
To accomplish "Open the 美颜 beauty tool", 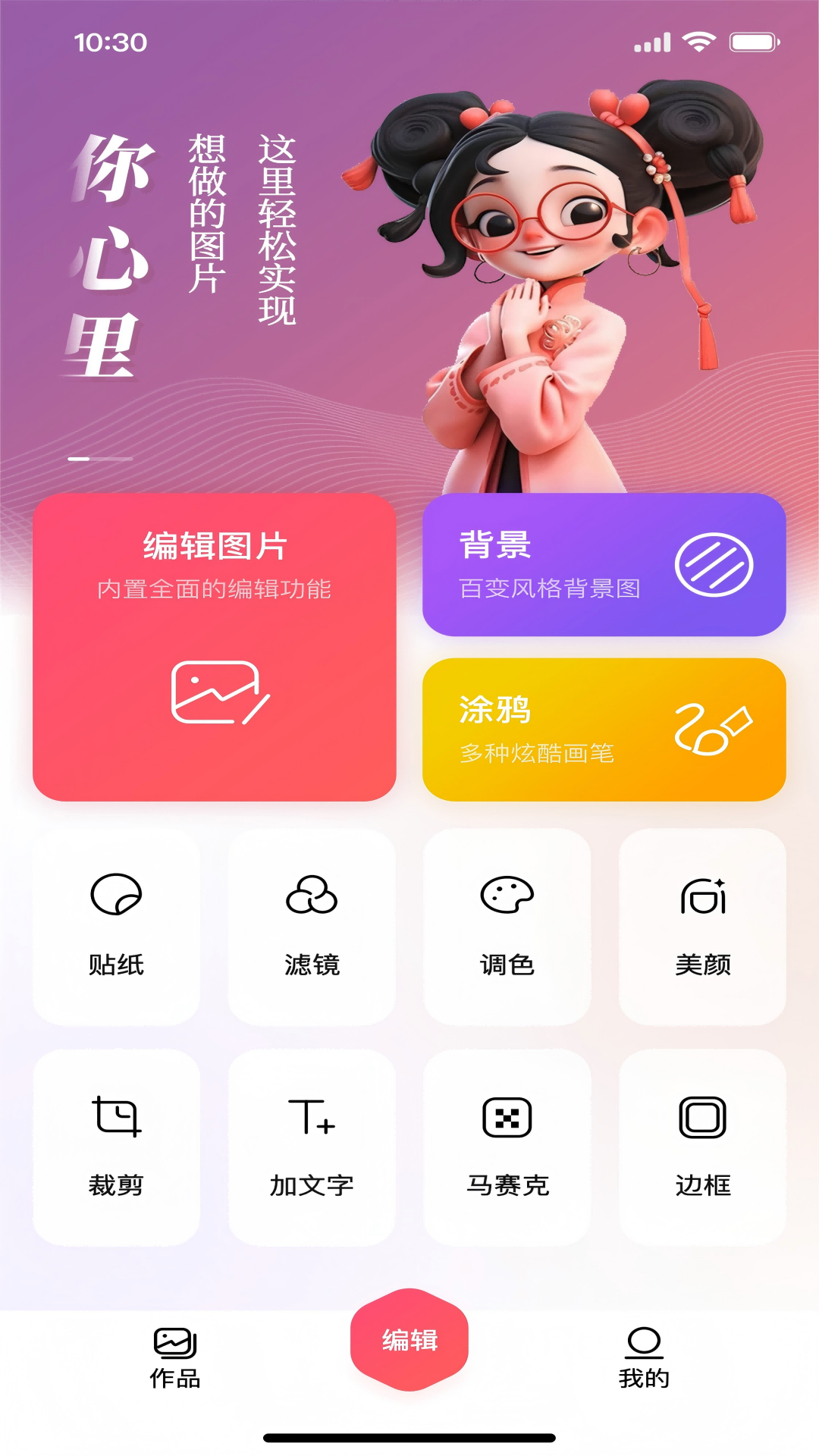I will (703, 927).
